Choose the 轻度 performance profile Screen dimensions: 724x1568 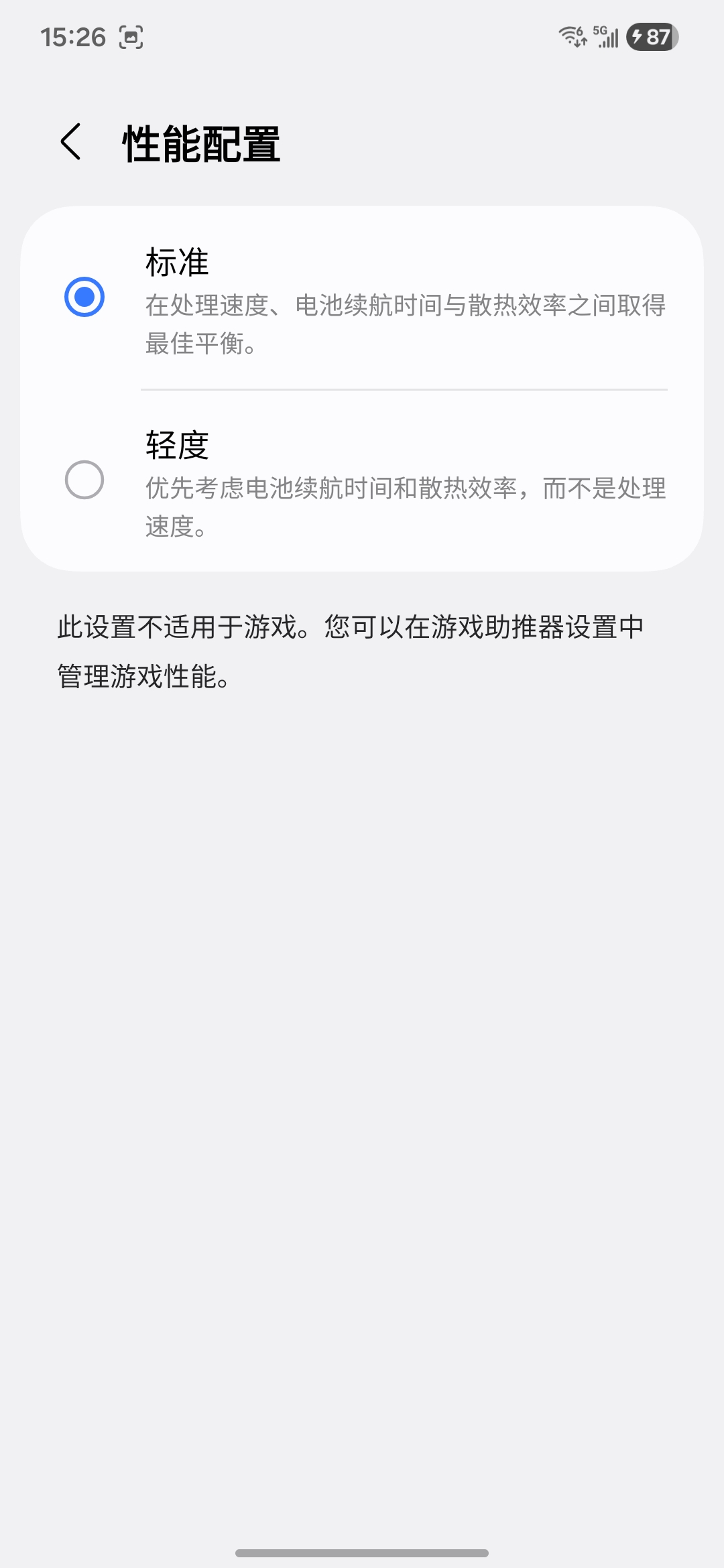coord(84,480)
